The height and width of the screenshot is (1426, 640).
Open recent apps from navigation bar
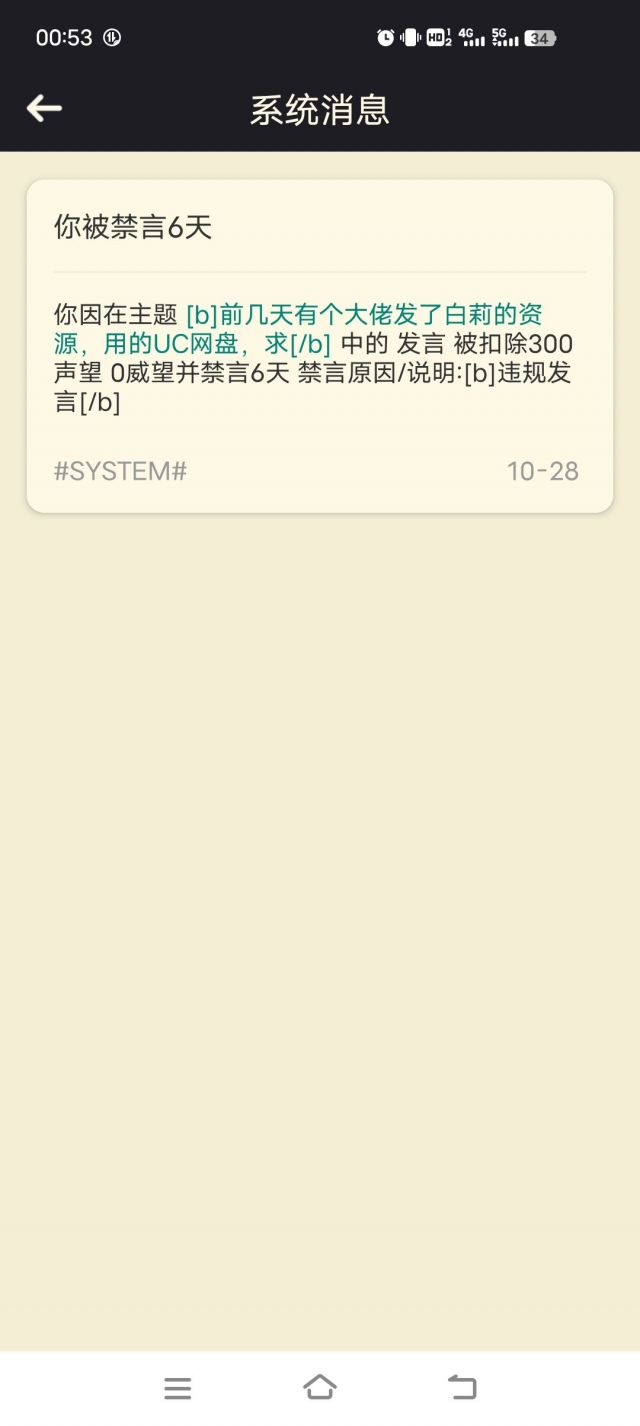click(x=178, y=1387)
